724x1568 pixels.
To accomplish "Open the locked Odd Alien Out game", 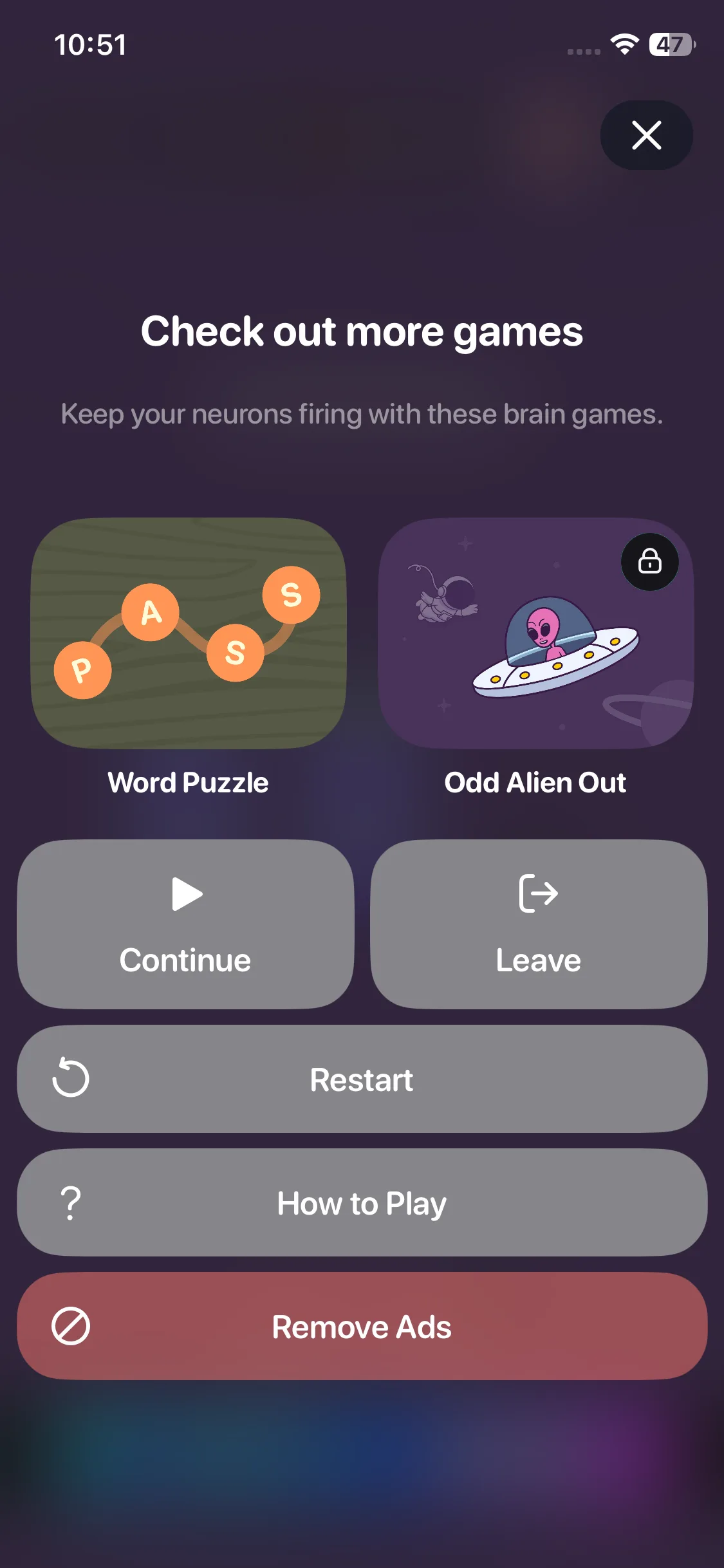I will [x=535, y=633].
